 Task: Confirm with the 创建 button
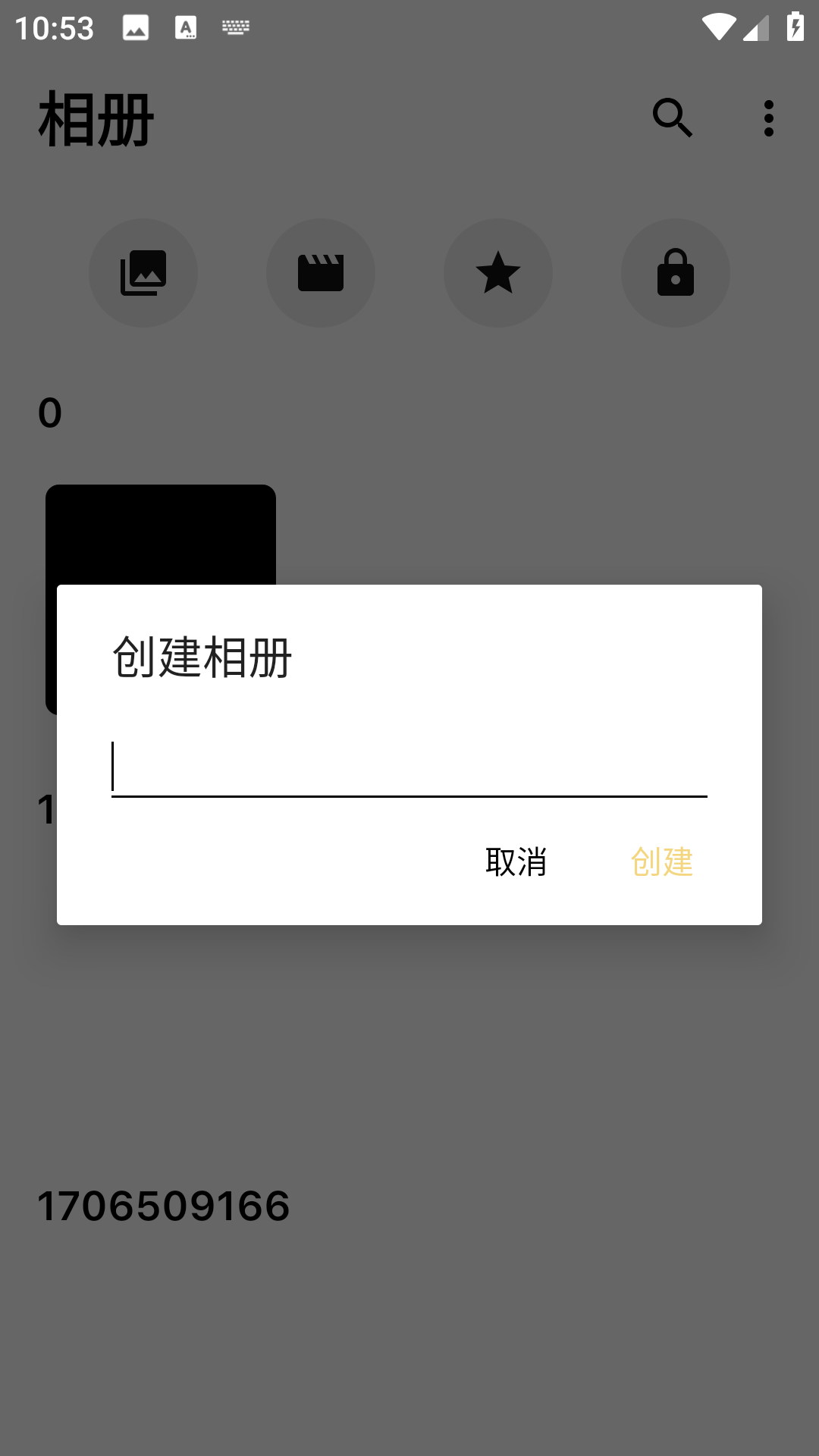661,862
